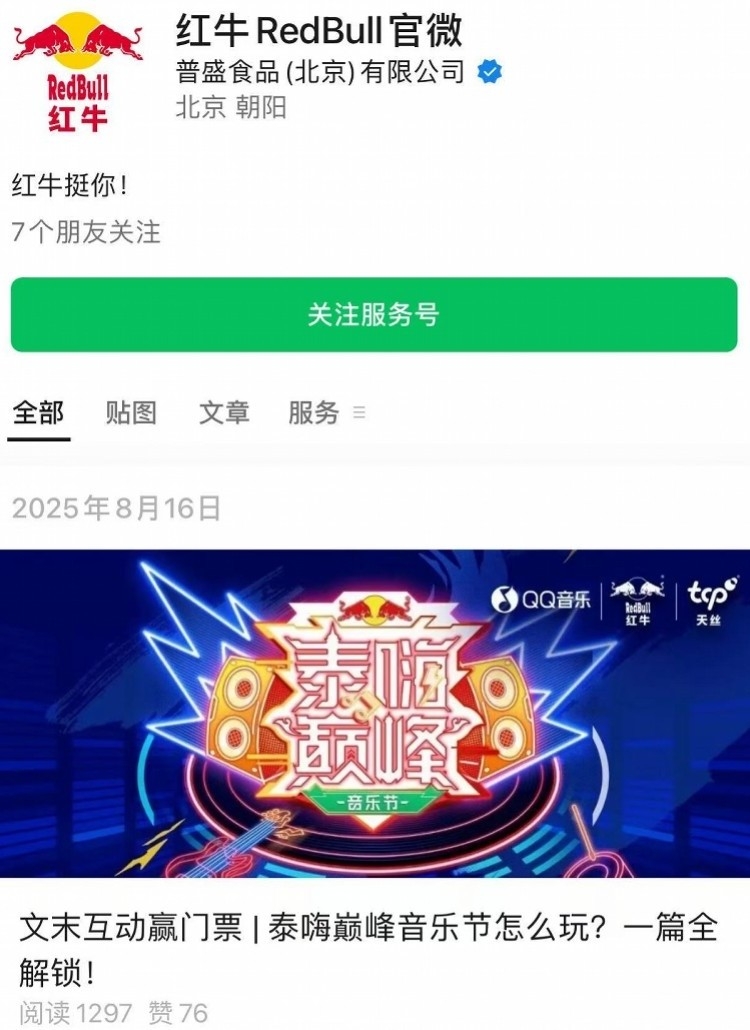Tap the 红牛 RedBull account avatar
750x1030 pixels.
[x=77, y=72]
